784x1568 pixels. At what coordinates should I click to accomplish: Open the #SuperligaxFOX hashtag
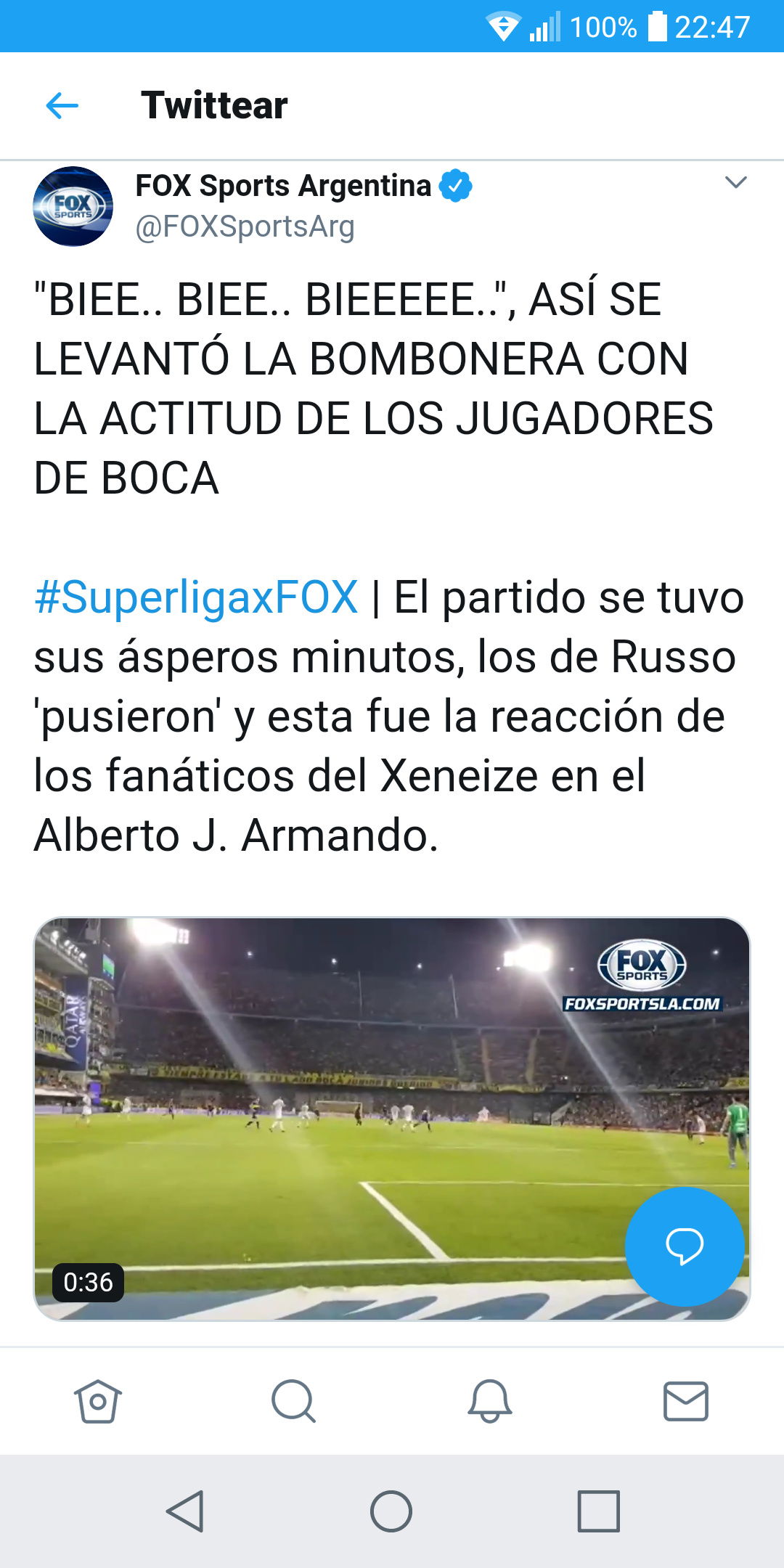[x=196, y=597]
